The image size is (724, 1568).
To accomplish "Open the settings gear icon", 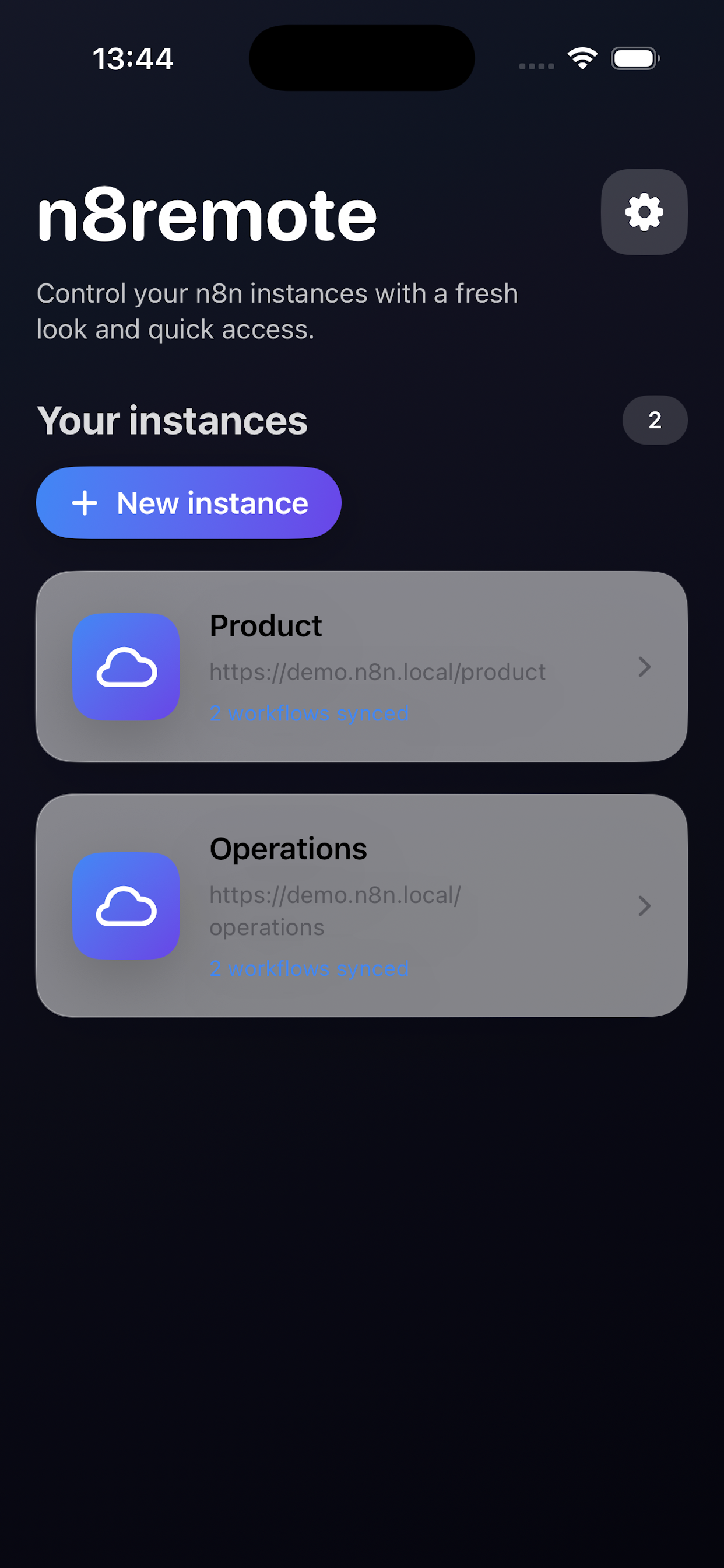I will click(x=644, y=211).
